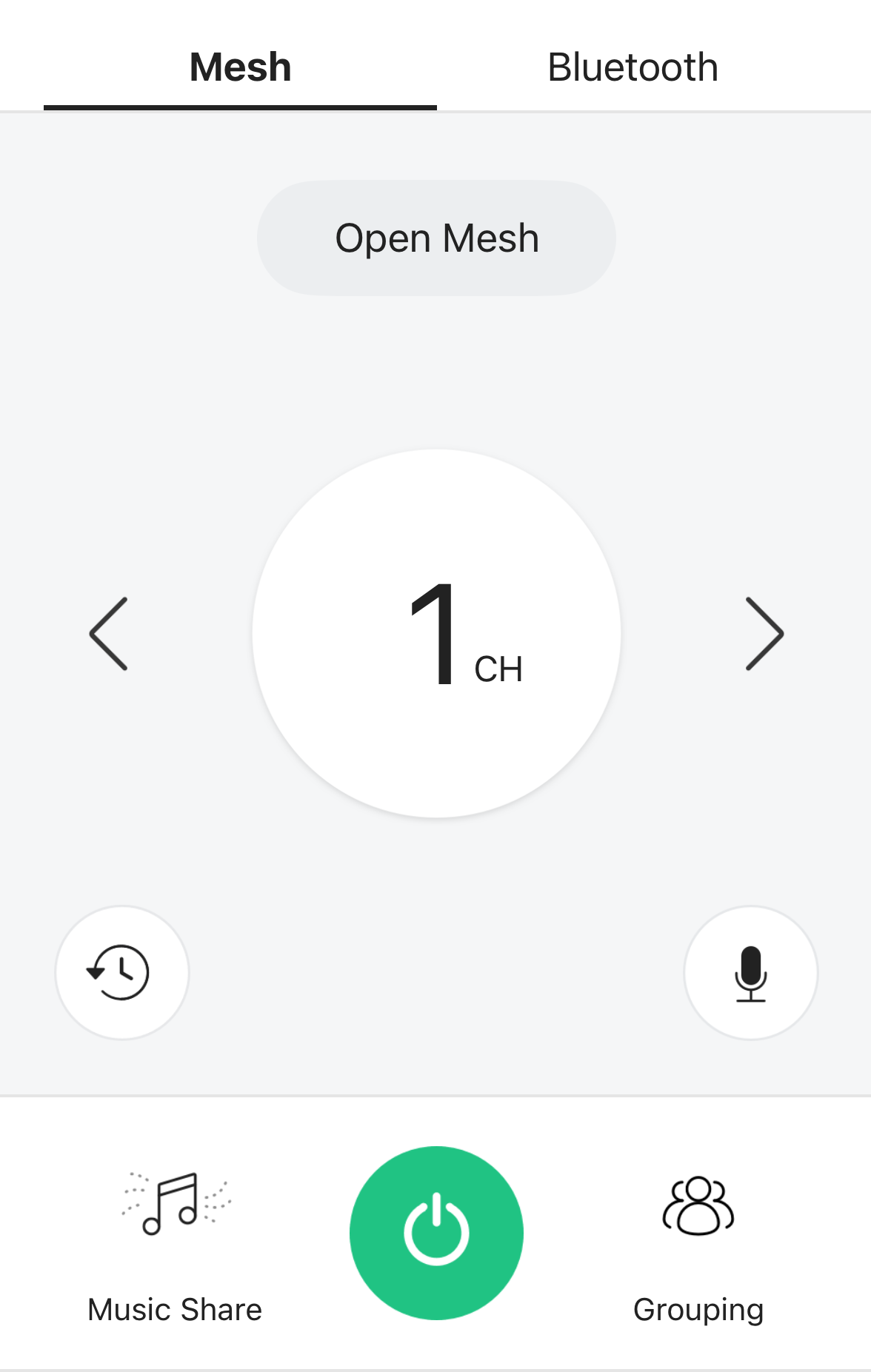
Task: Step to the previous channel with left chevron
Action: [107, 633]
